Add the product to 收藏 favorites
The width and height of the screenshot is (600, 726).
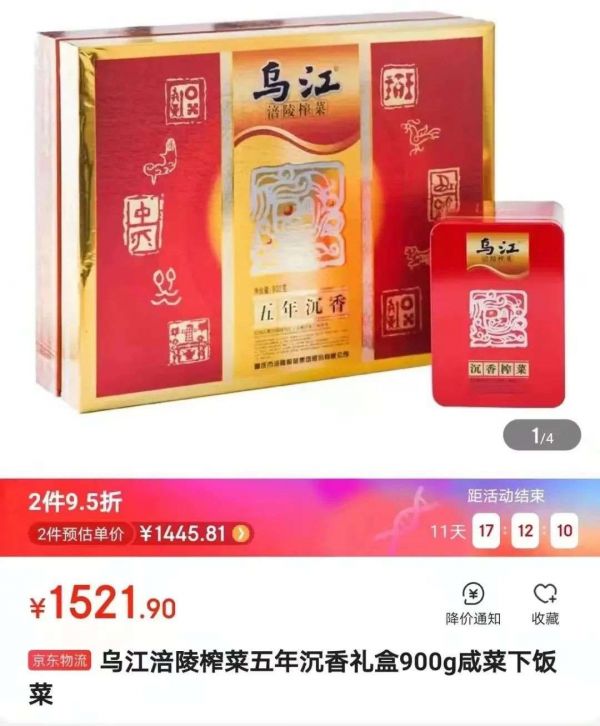(545, 596)
